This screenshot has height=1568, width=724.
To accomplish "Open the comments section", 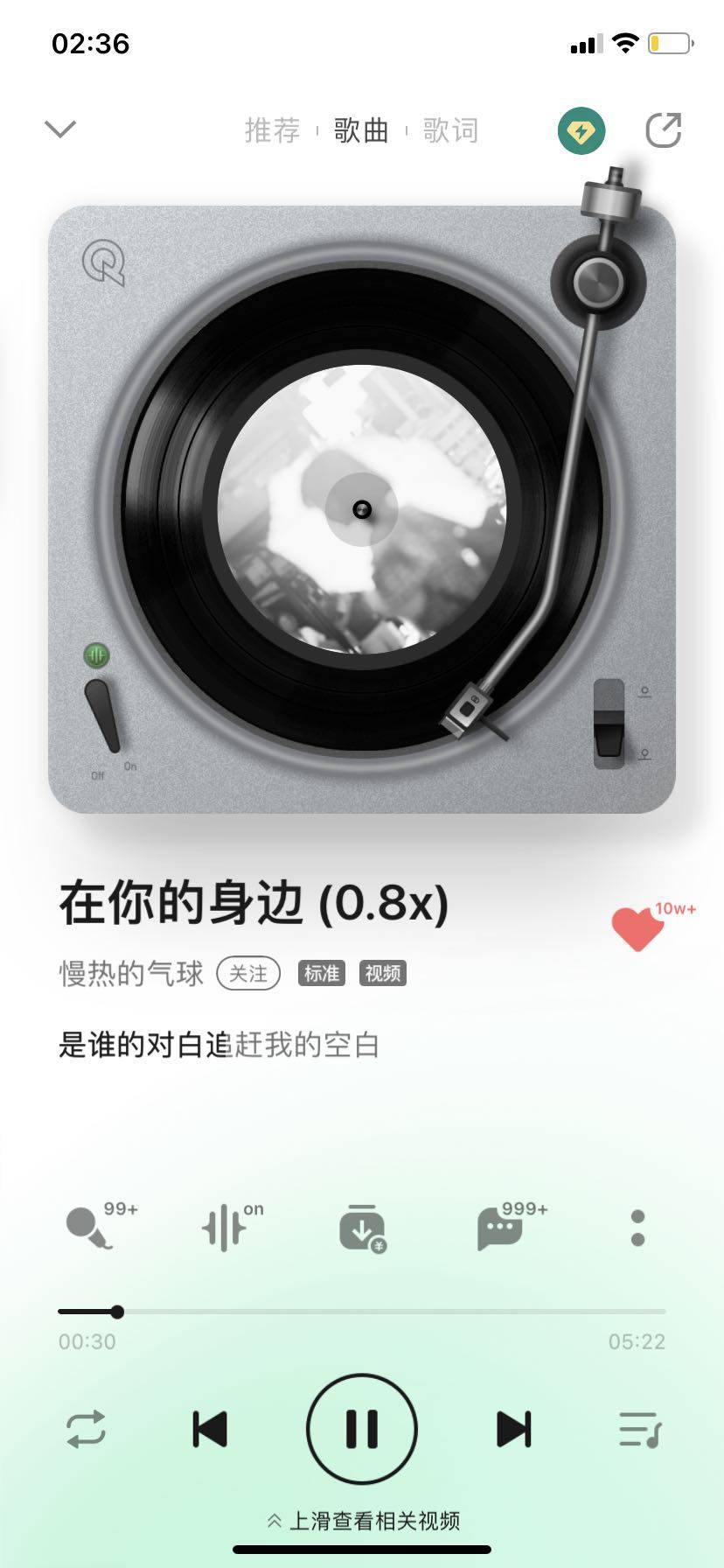I will tap(500, 1228).
